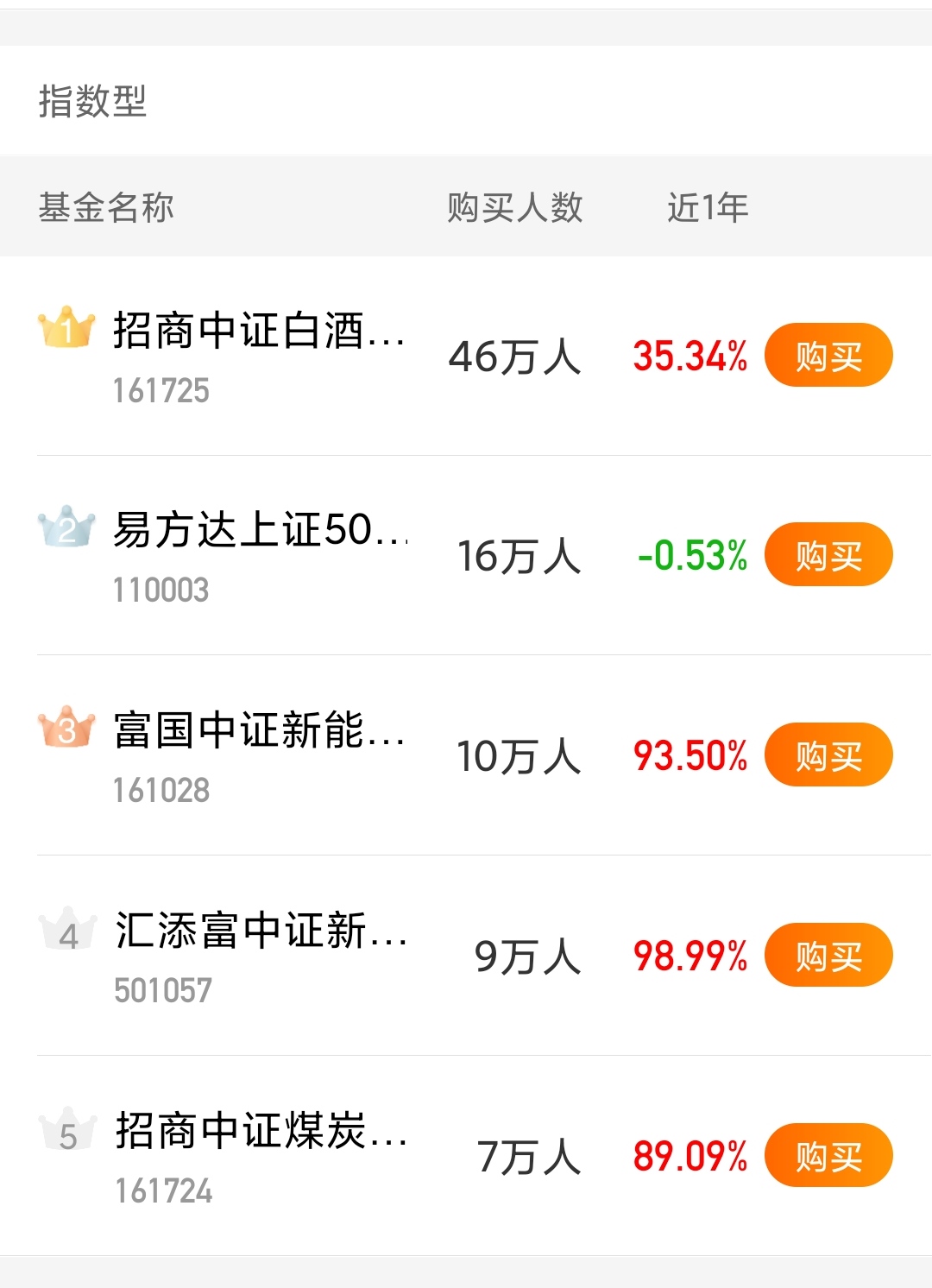View the 易方达上证50 fund row
This screenshot has width=932, height=1288.
tap(259, 531)
